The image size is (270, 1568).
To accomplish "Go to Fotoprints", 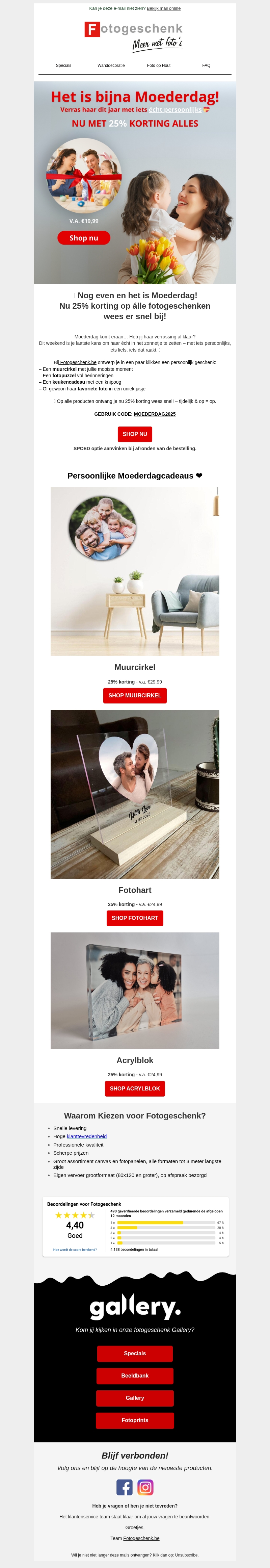I will (134, 1420).
